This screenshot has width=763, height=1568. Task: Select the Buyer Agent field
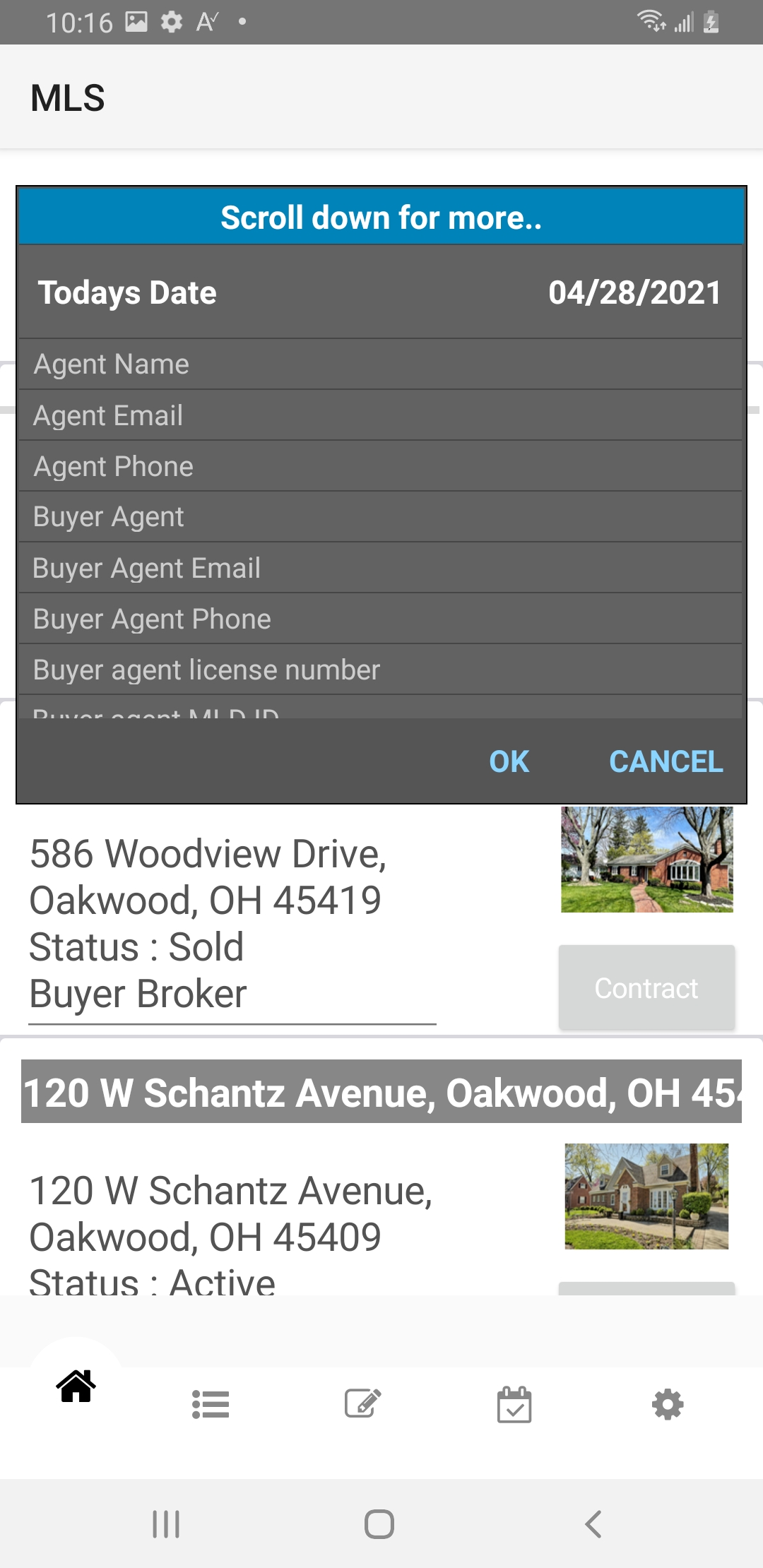380,517
